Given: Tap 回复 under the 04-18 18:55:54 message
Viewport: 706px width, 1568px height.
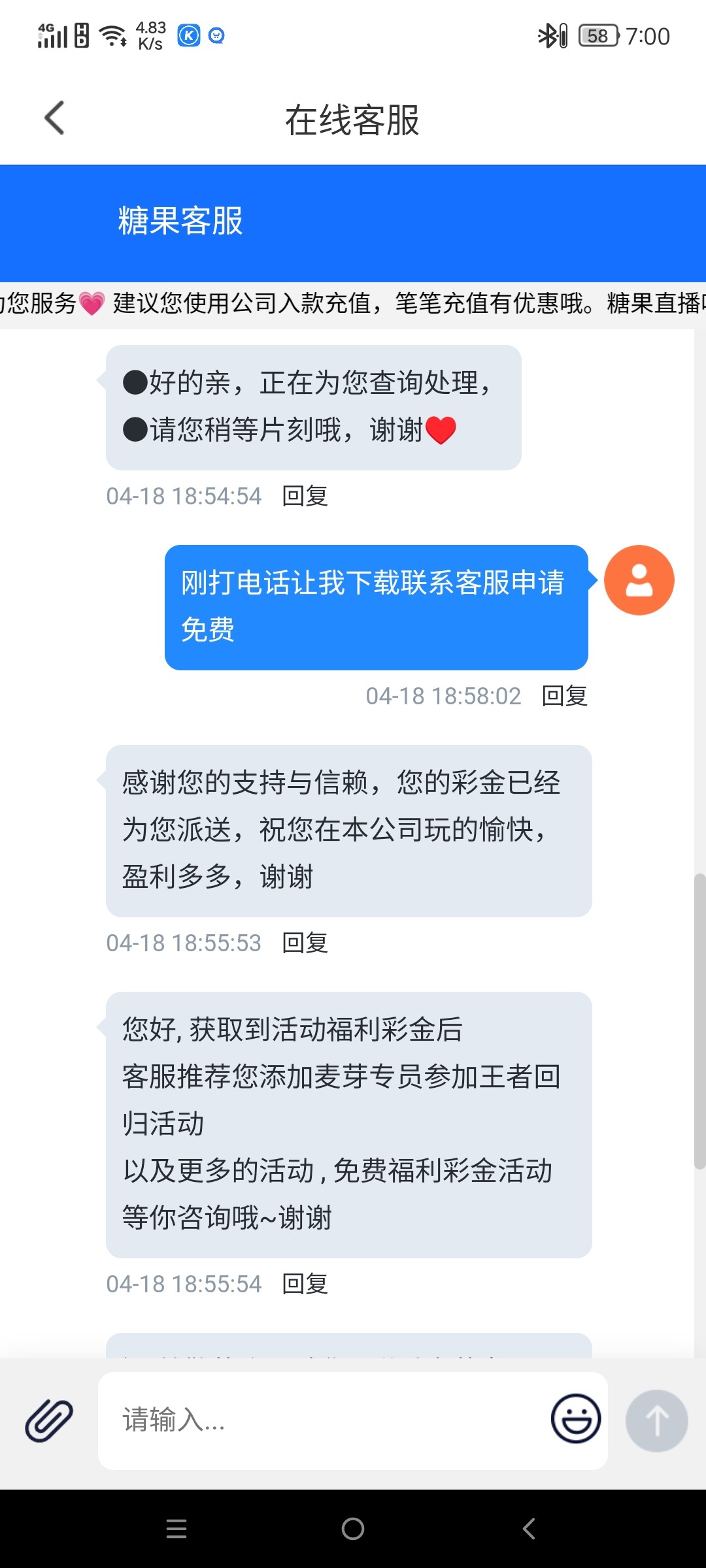Looking at the screenshot, I should (305, 1284).
